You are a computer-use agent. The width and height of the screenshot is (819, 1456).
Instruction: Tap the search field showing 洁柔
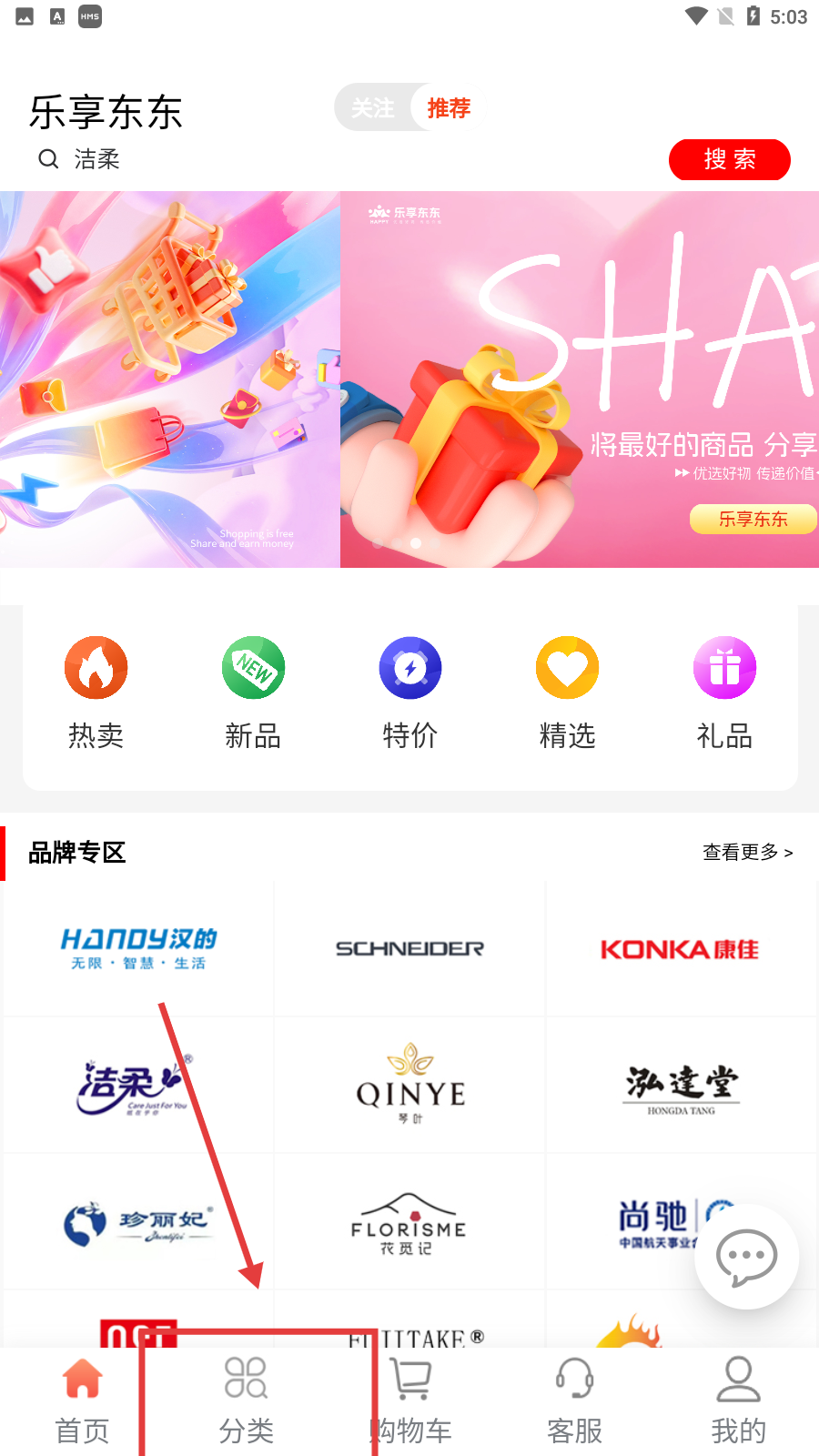pos(346,159)
